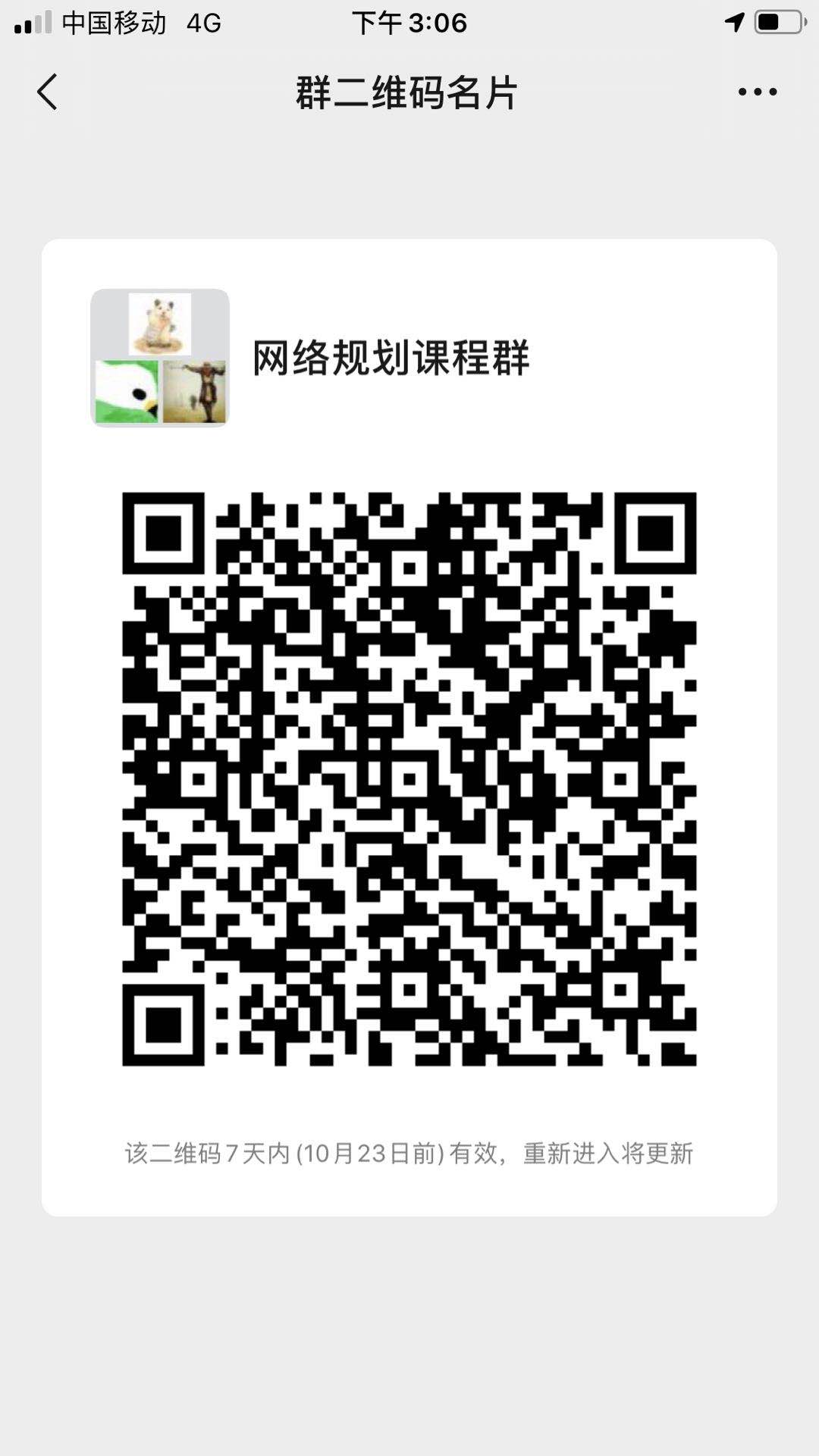Viewport: 819px width, 1456px height.
Task: Go back from the group QR code page
Action: tap(47, 92)
